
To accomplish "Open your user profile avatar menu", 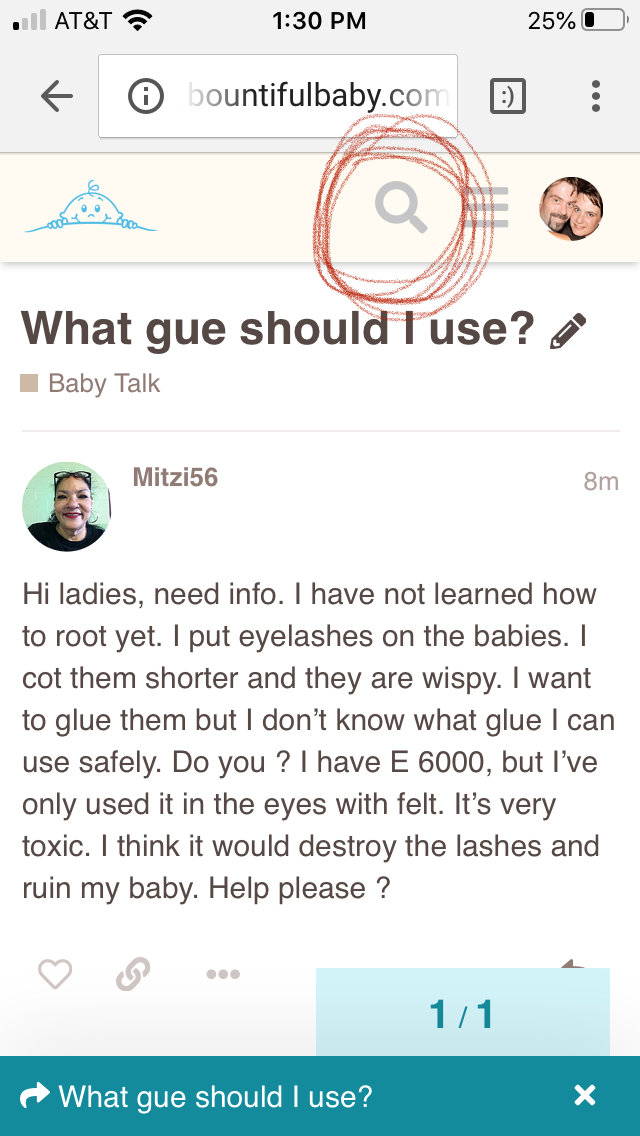I will [571, 208].
